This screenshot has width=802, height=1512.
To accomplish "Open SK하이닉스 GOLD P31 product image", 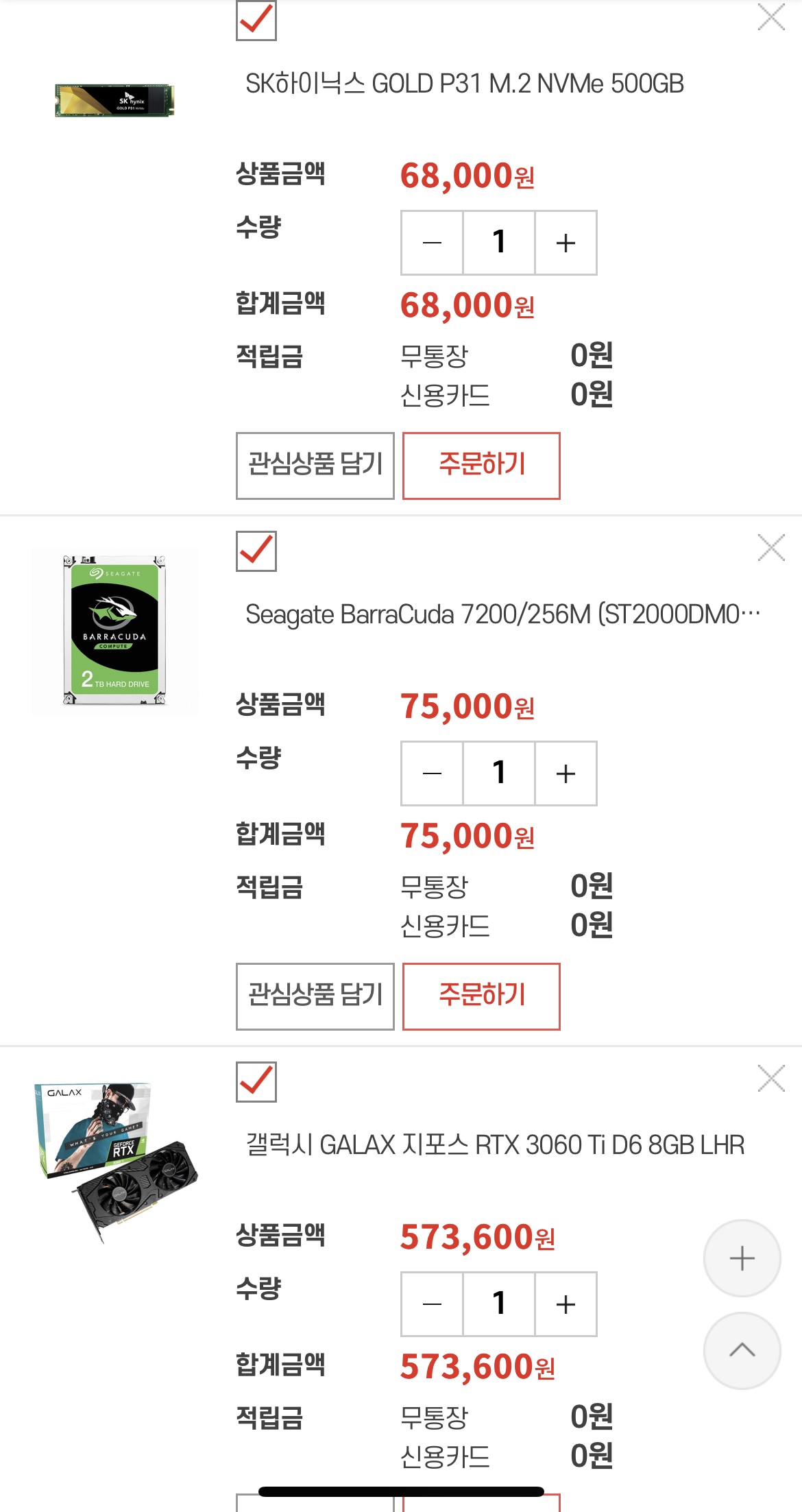I will (114, 101).
